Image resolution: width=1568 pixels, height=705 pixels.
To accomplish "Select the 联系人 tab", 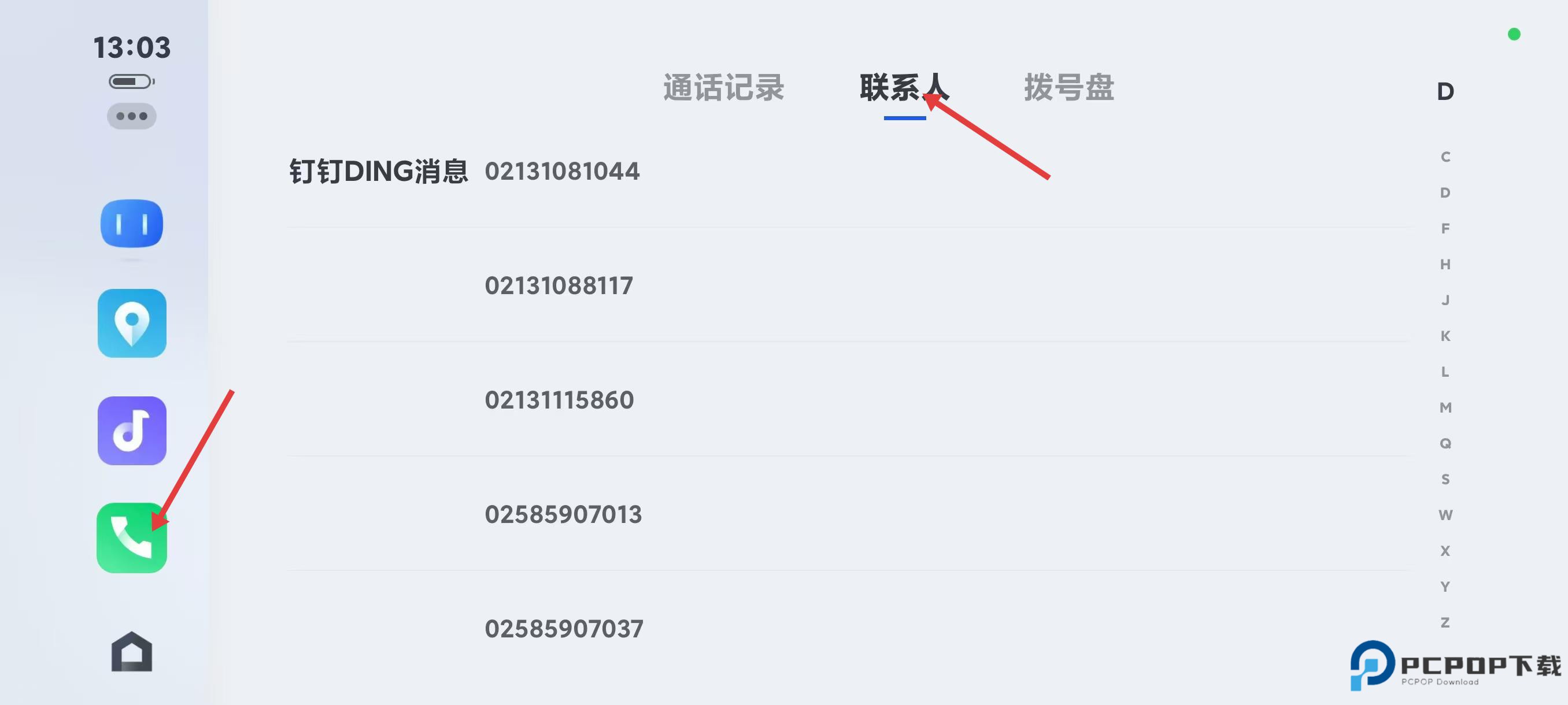I will point(904,88).
